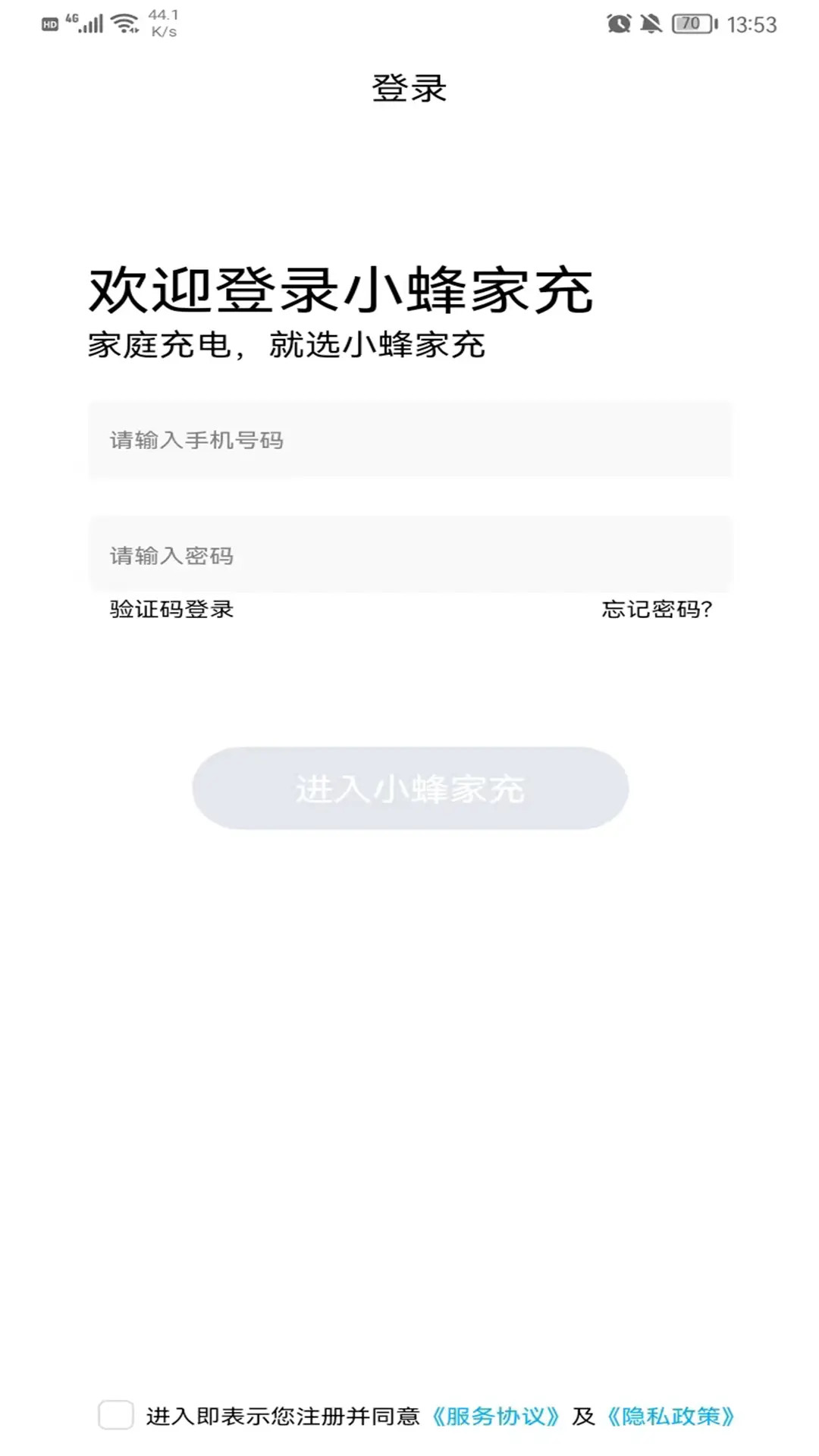Tap the phone number input field

click(410, 440)
